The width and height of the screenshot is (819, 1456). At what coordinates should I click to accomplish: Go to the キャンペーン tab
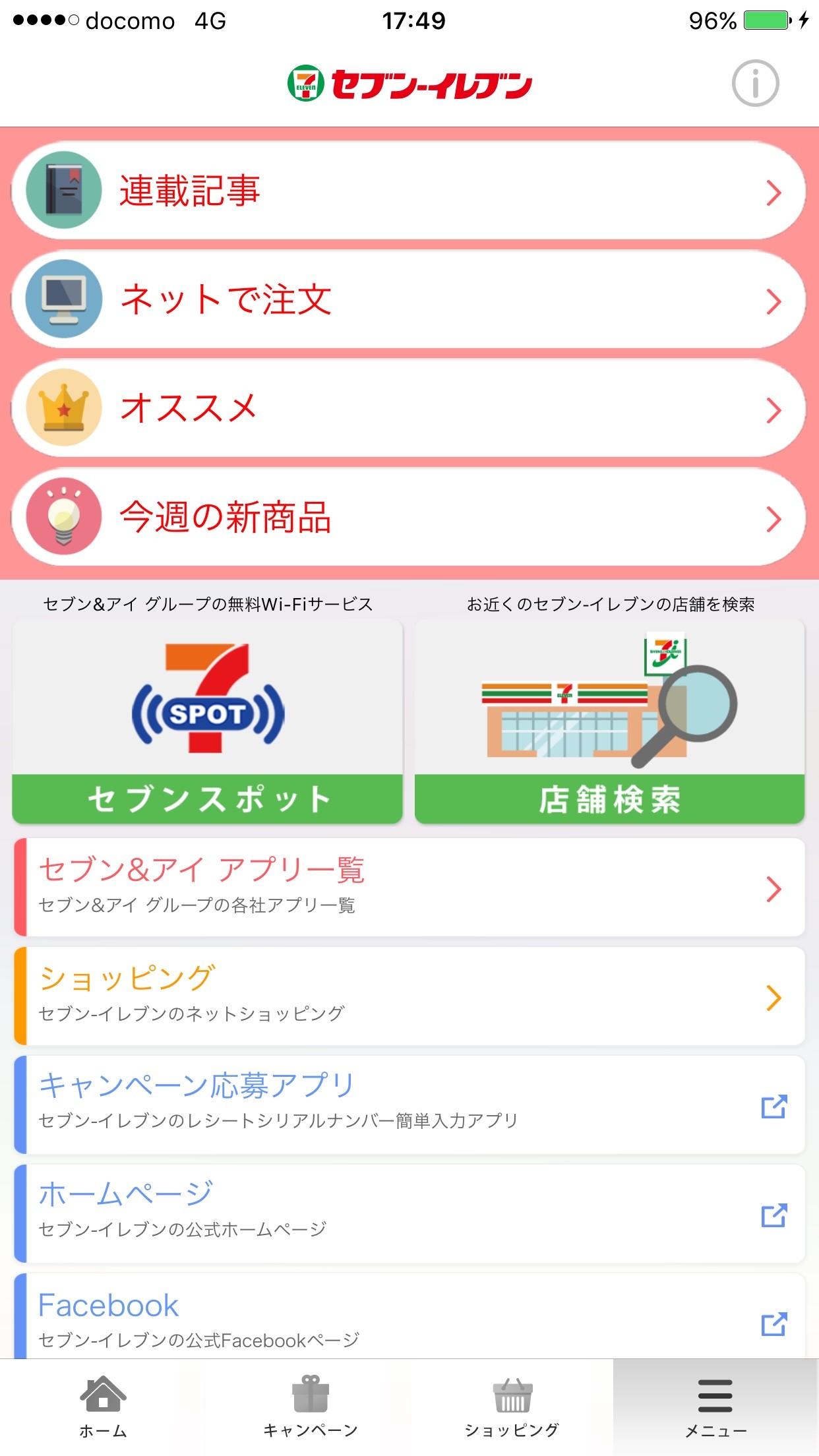click(x=310, y=1406)
